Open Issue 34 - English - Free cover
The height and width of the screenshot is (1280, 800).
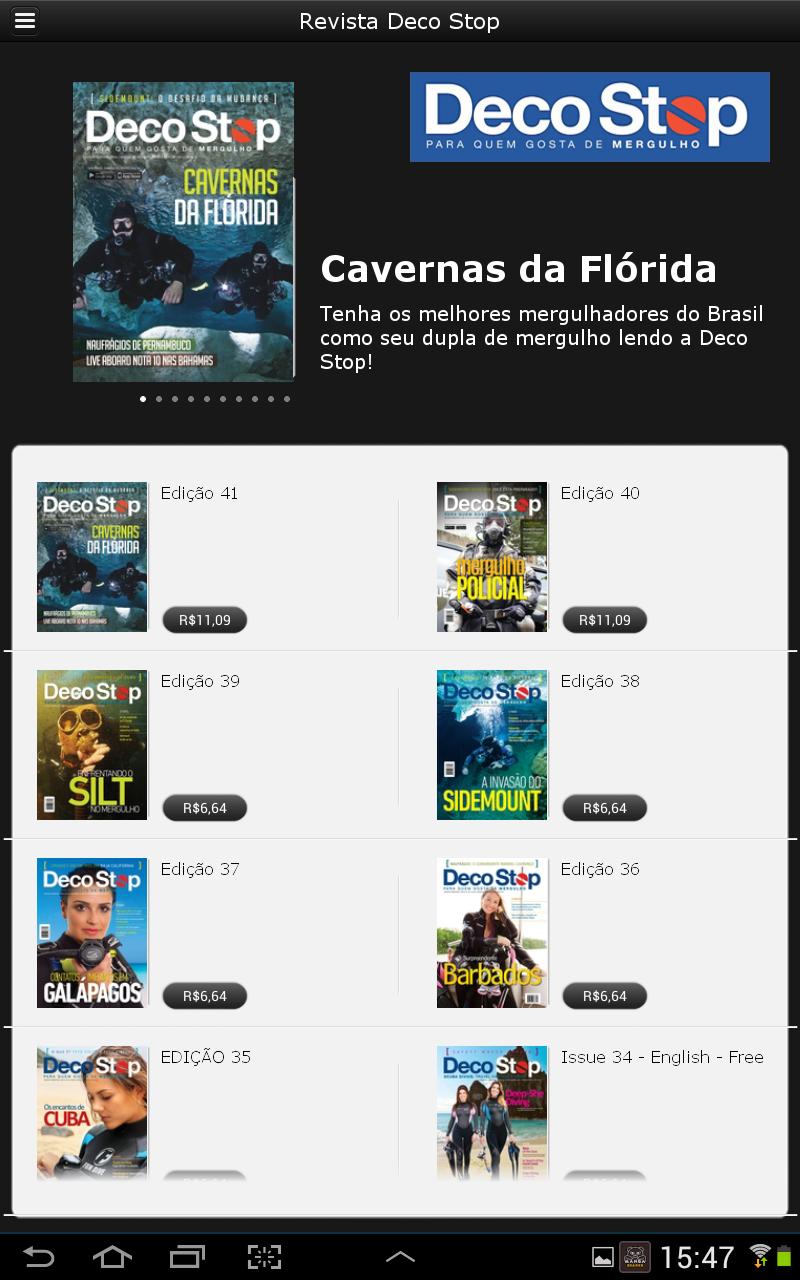492,1112
